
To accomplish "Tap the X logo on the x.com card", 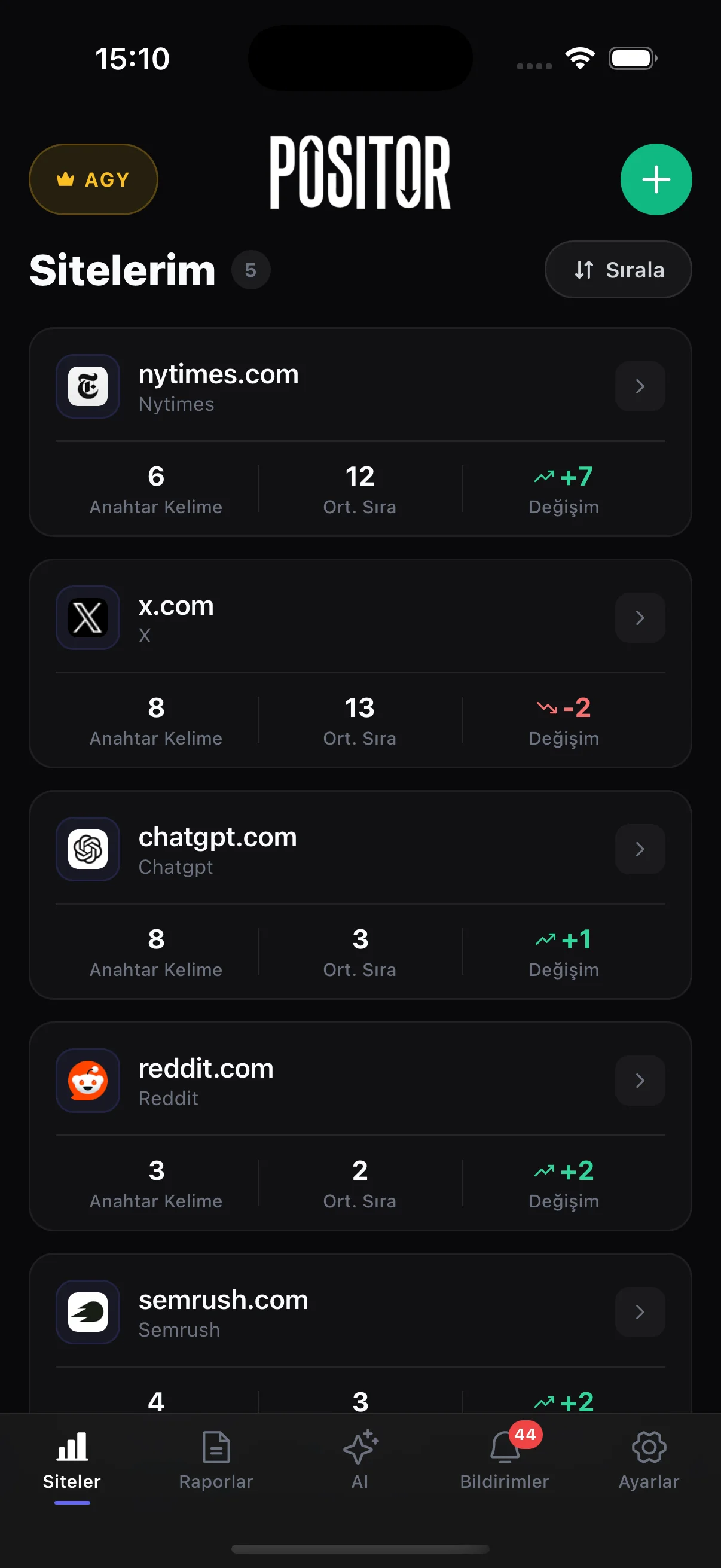I will 88,618.
